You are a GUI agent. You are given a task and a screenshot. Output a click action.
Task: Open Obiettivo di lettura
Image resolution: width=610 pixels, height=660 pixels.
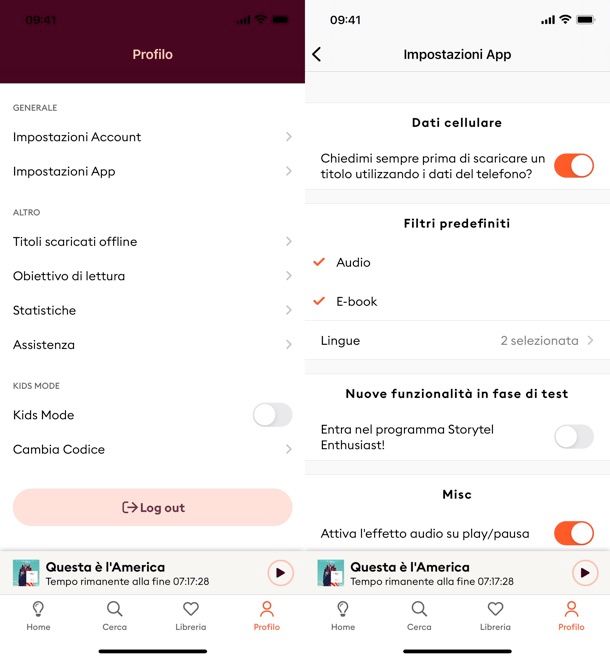pos(152,276)
